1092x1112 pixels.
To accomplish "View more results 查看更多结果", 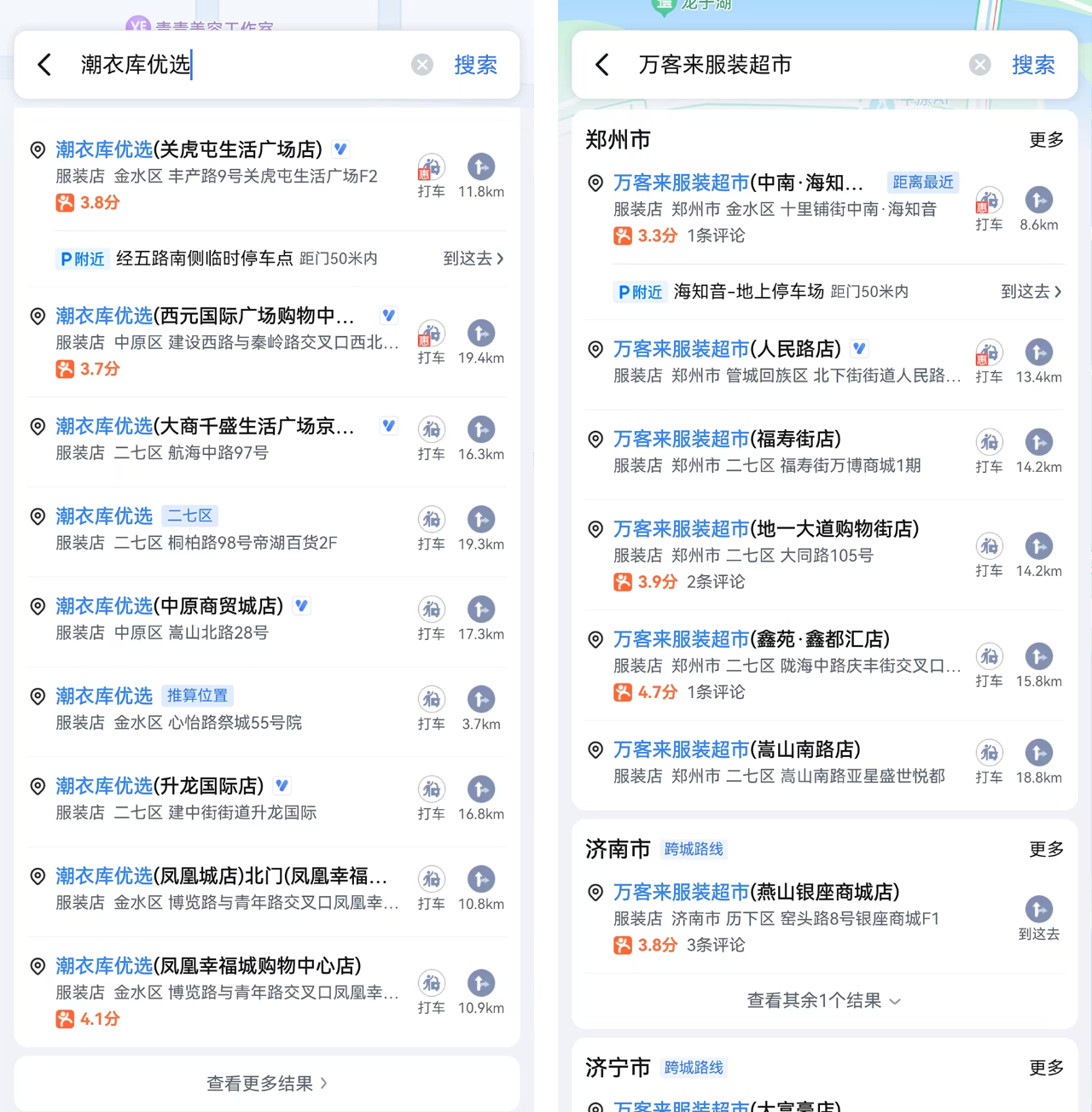I will click(266, 1083).
